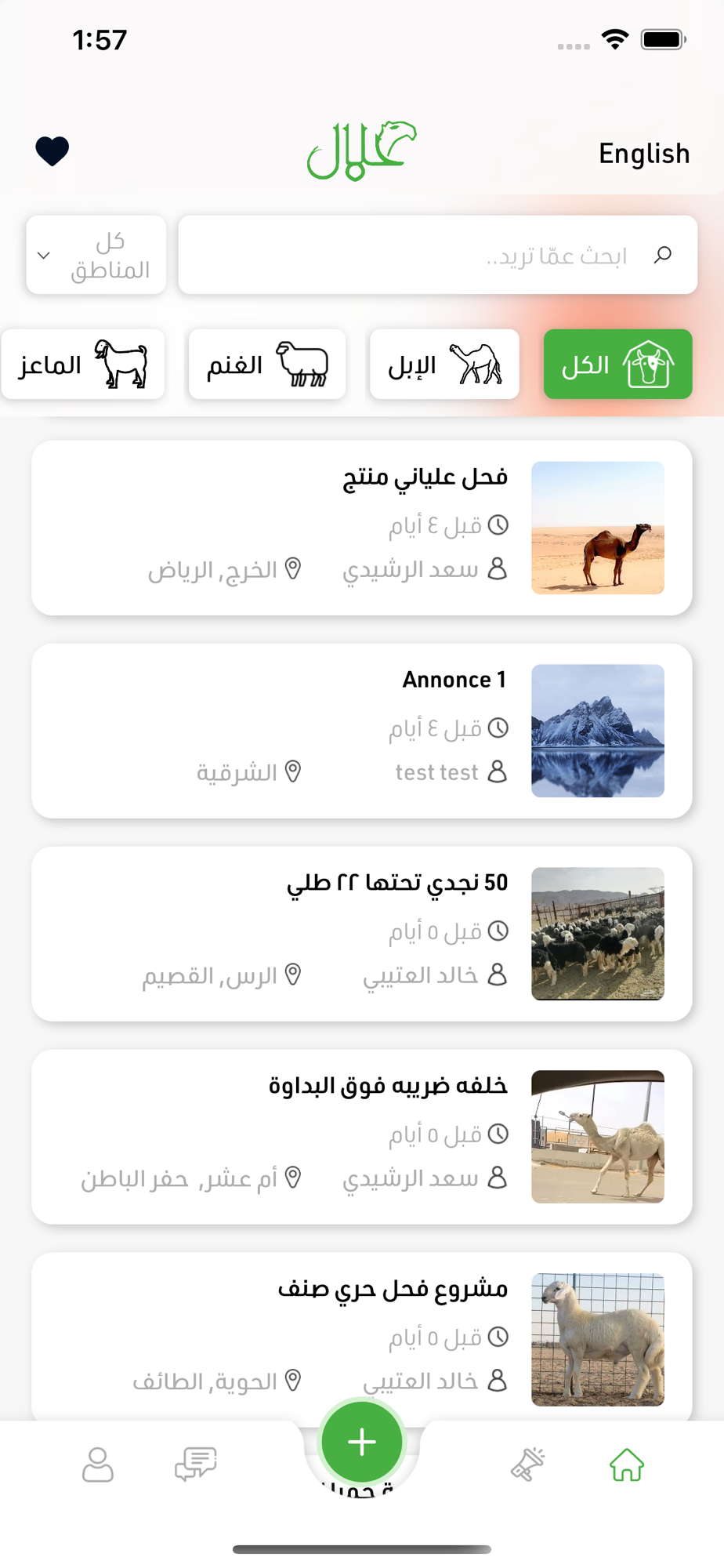Image resolution: width=724 pixels, height=1568 pixels.
Task: Open the listing فحل علياني منتج
Action: (362, 528)
